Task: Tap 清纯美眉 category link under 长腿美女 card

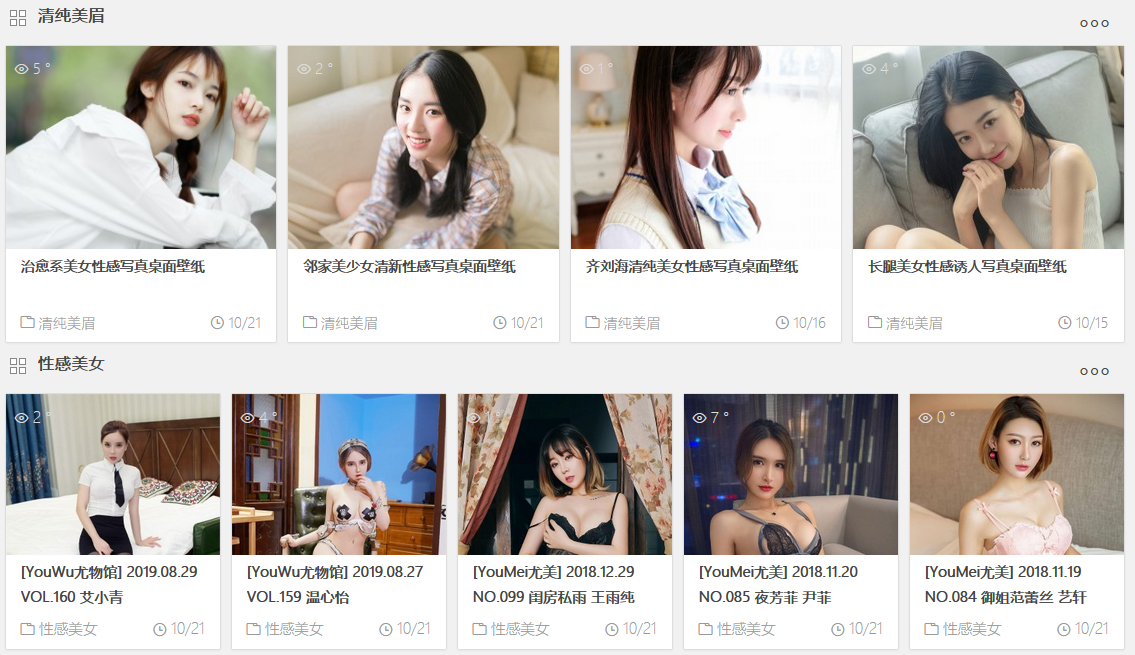Action: [914, 323]
